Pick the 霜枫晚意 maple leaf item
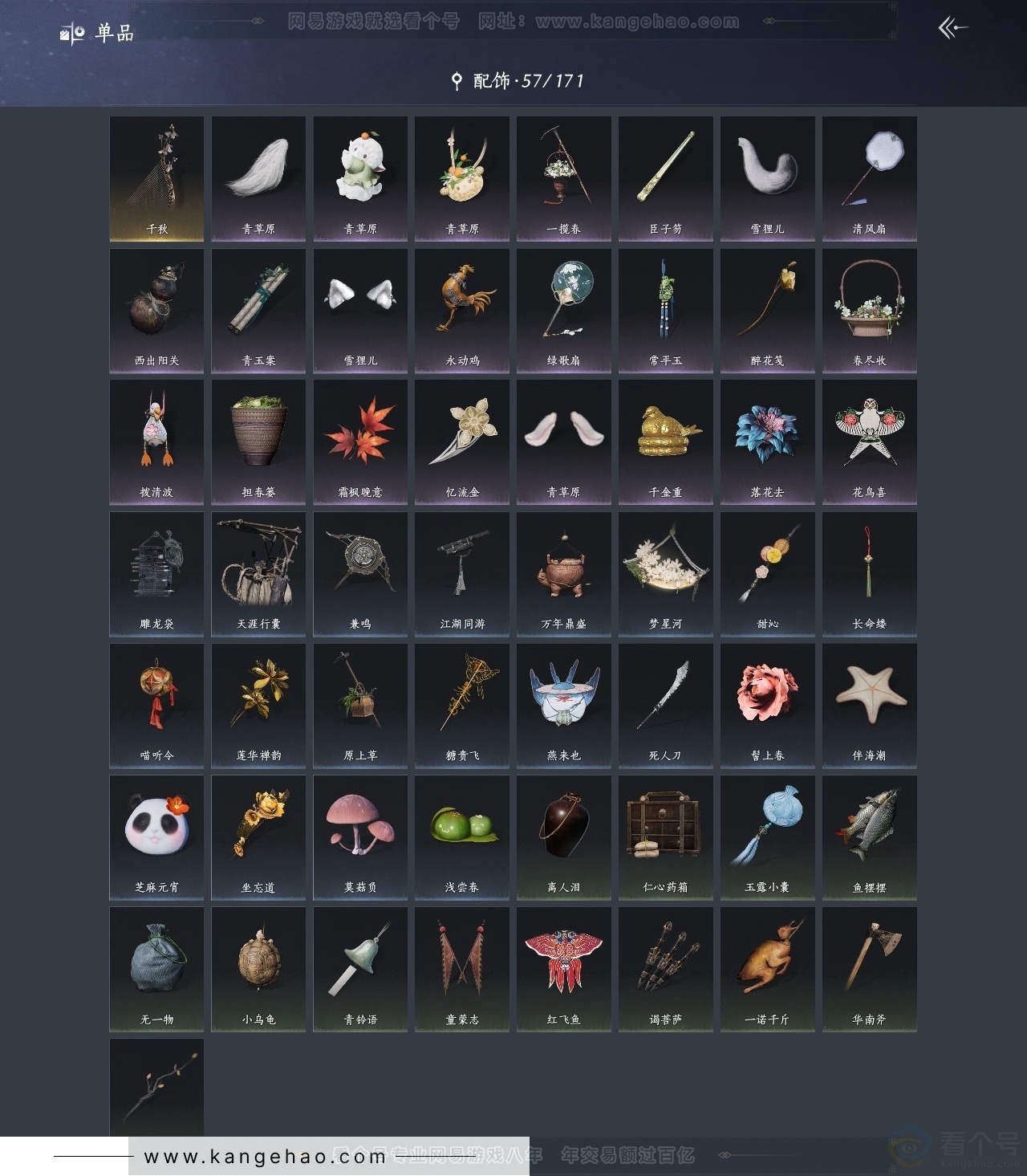1027x1176 pixels. 360,442
